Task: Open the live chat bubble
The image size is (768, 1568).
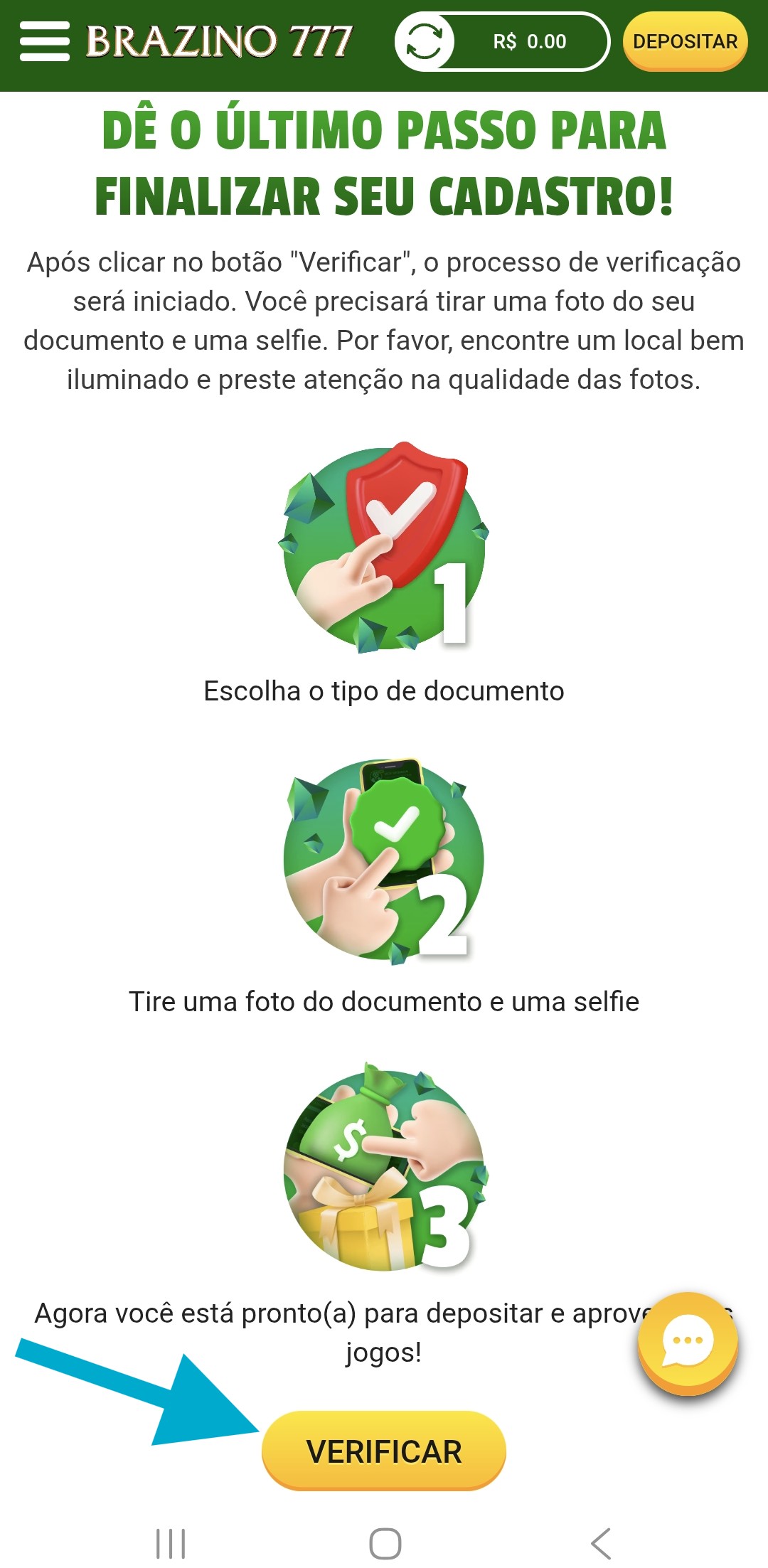Action: click(687, 1342)
